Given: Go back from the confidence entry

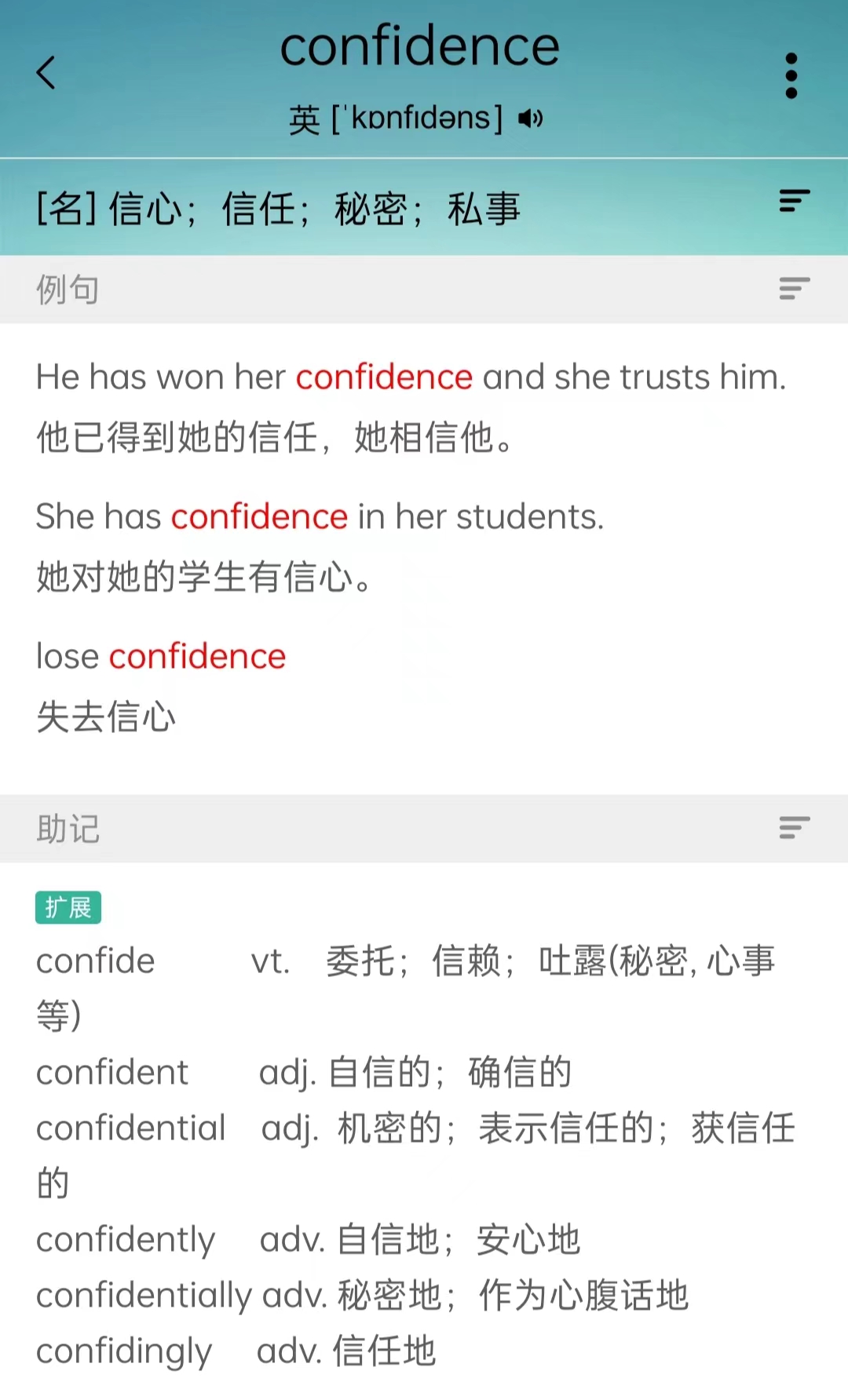Looking at the screenshot, I should click(46, 73).
